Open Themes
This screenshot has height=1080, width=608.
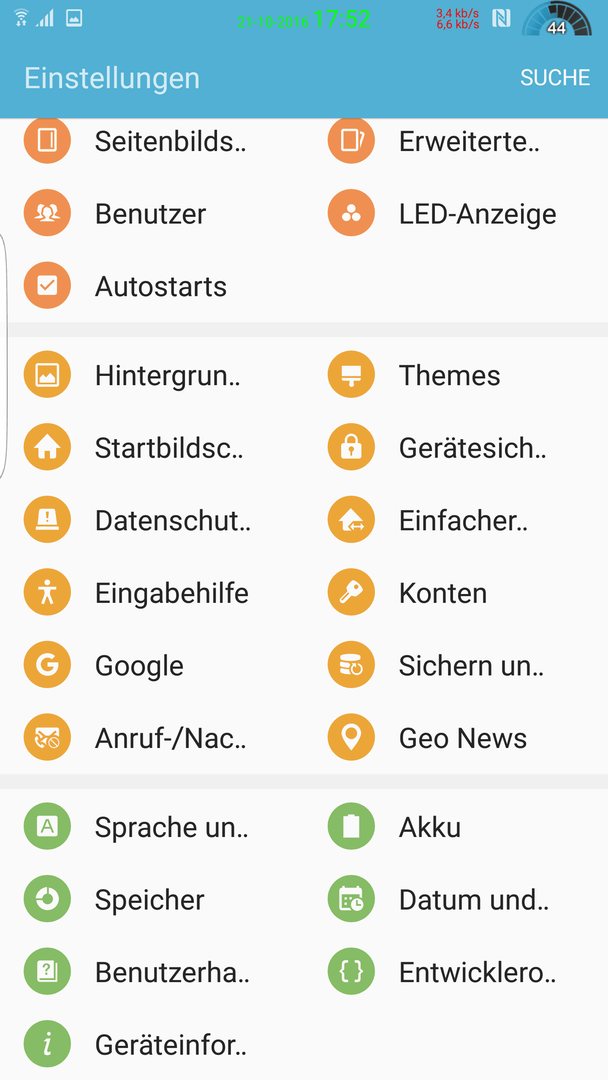[456, 375]
